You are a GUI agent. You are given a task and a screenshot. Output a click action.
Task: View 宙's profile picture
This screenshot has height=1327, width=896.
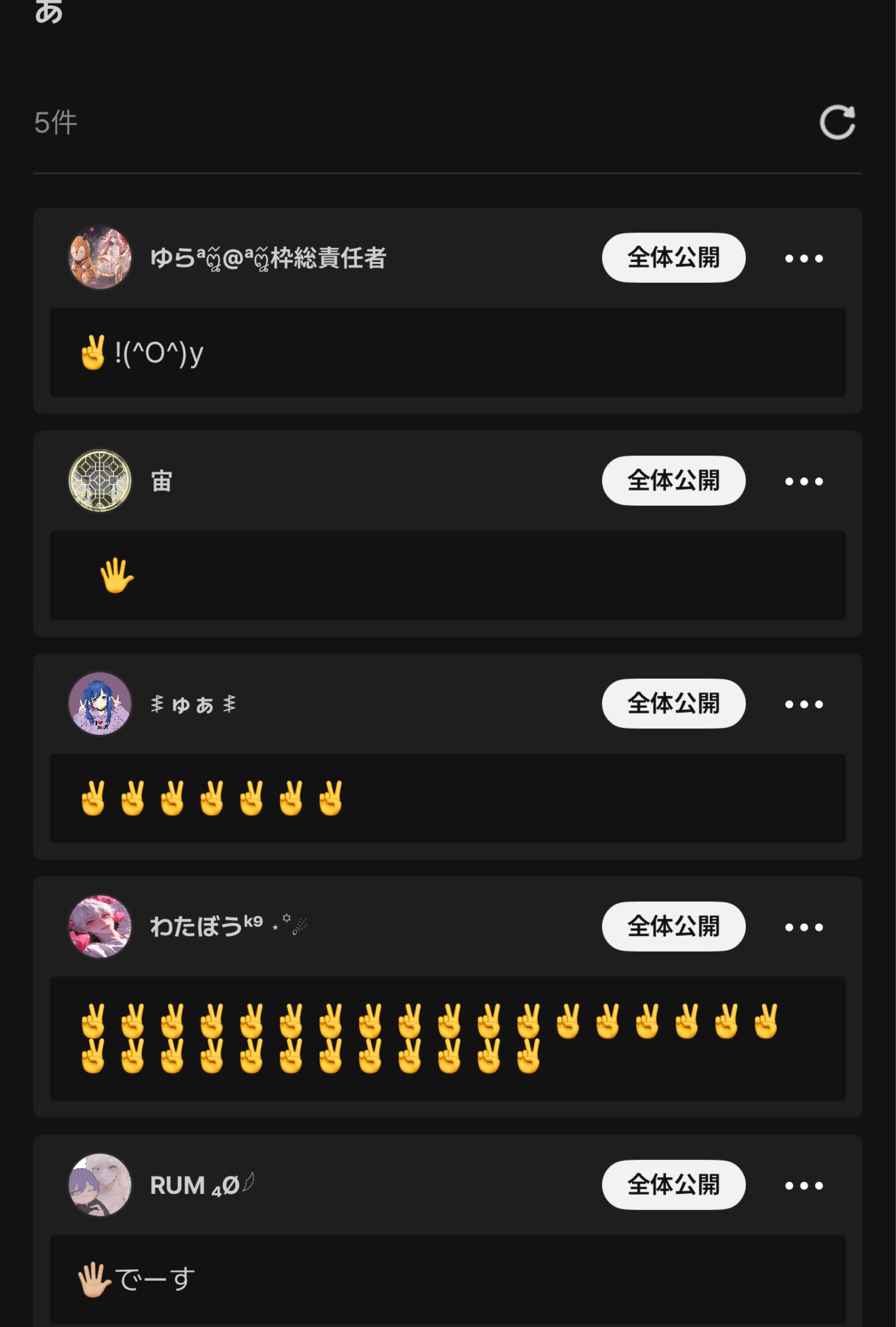pos(100,480)
